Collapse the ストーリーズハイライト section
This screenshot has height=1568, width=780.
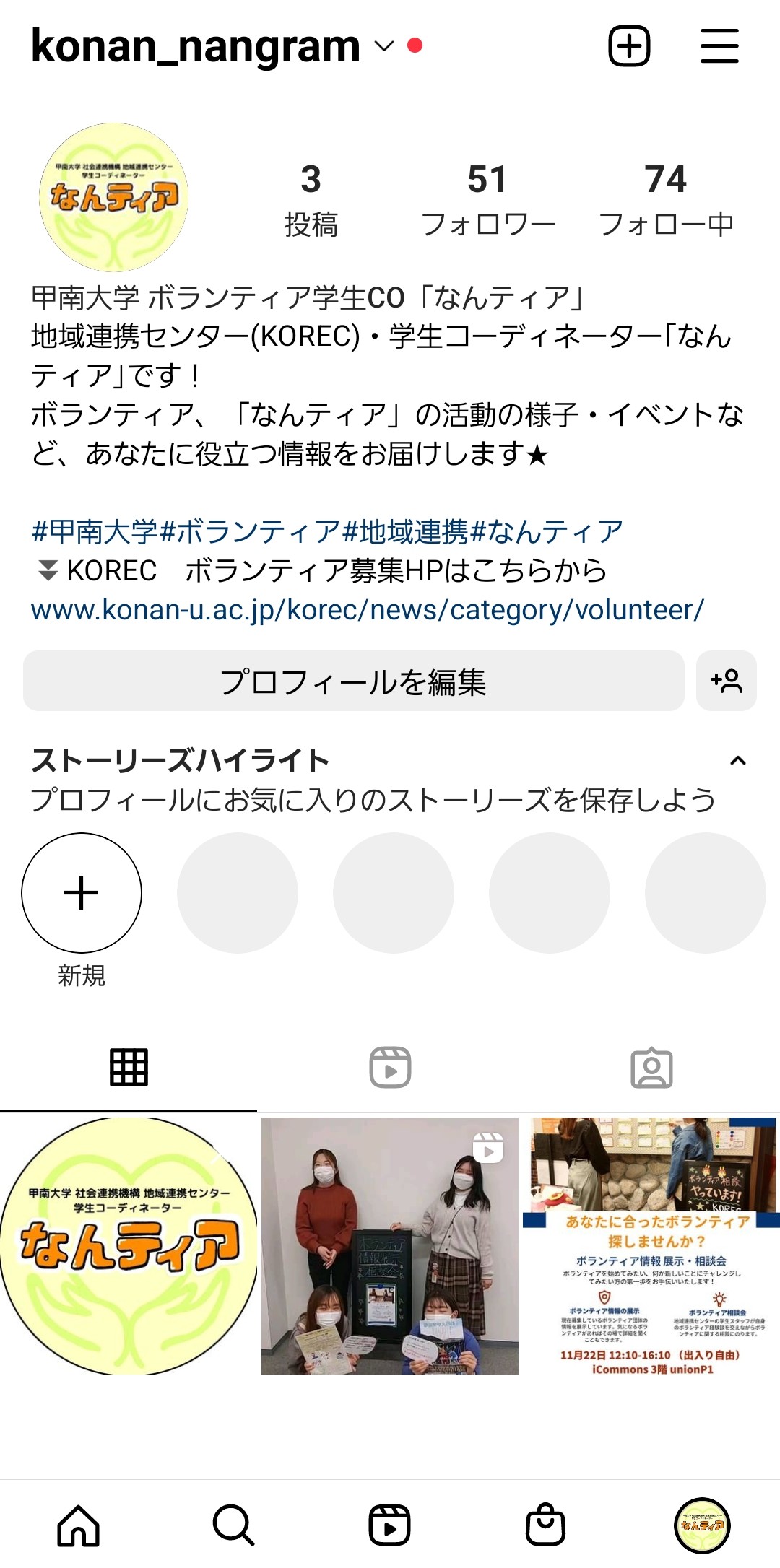click(x=737, y=760)
